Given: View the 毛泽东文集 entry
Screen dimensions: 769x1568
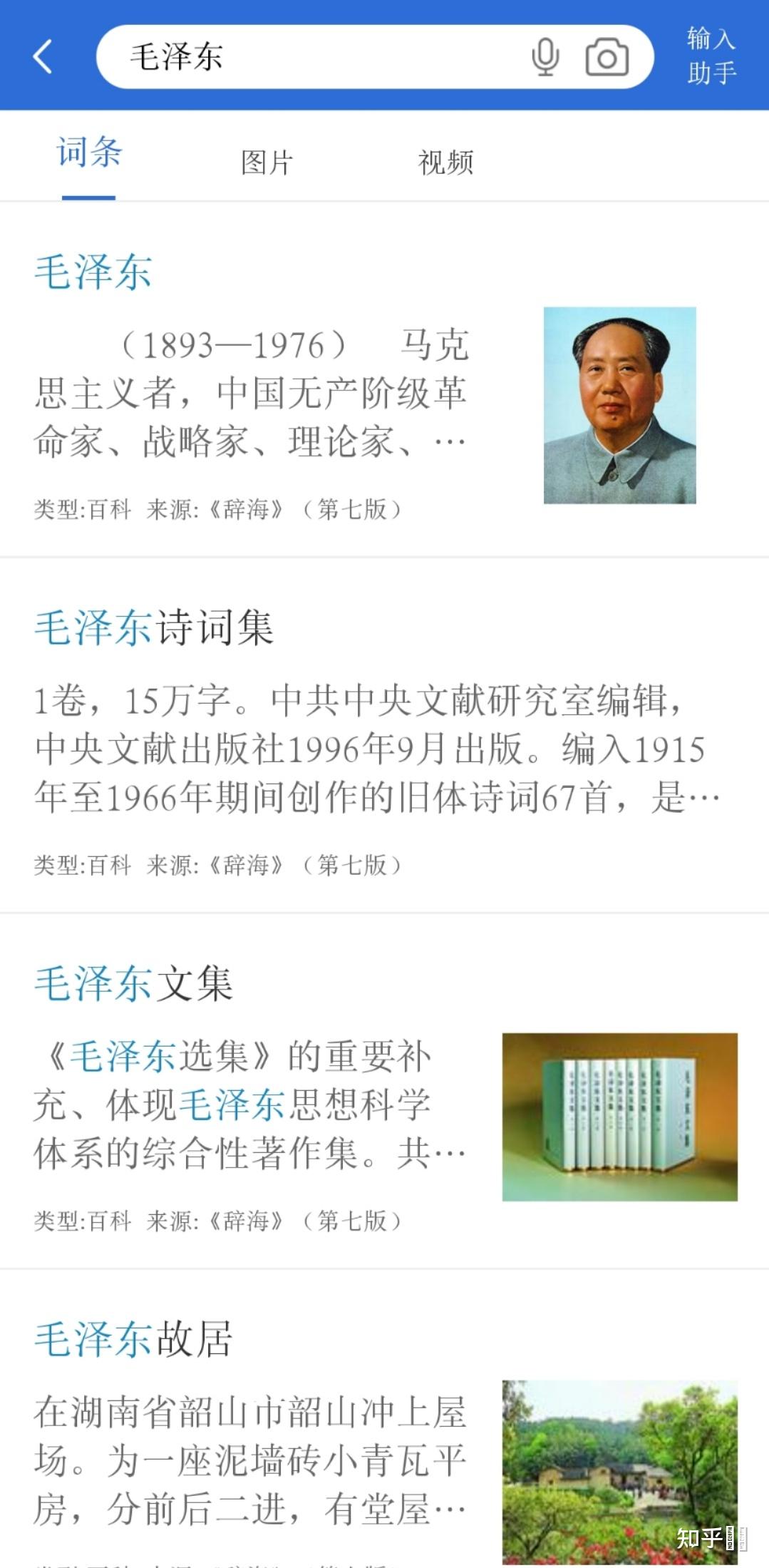Looking at the screenshot, I should tap(133, 983).
